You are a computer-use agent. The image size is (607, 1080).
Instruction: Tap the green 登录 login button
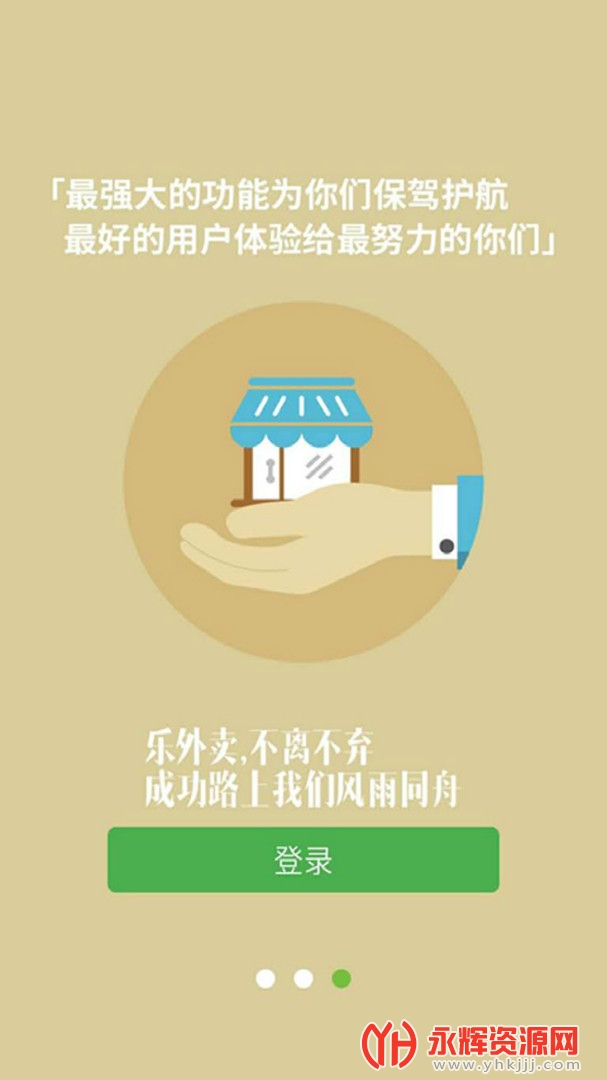tap(303, 860)
